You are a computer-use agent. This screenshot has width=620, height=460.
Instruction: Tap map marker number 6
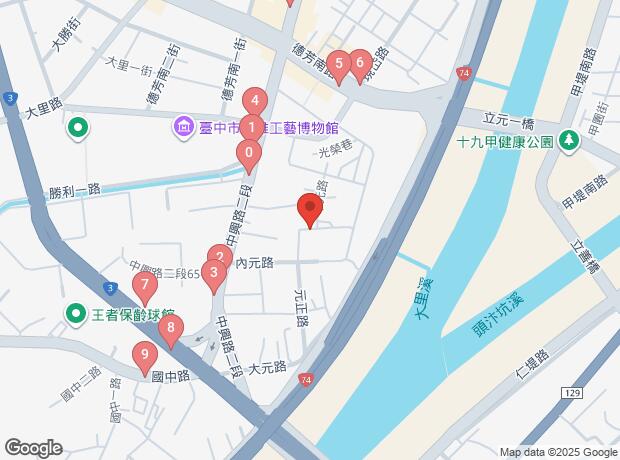pyautogui.click(x=359, y=63)
